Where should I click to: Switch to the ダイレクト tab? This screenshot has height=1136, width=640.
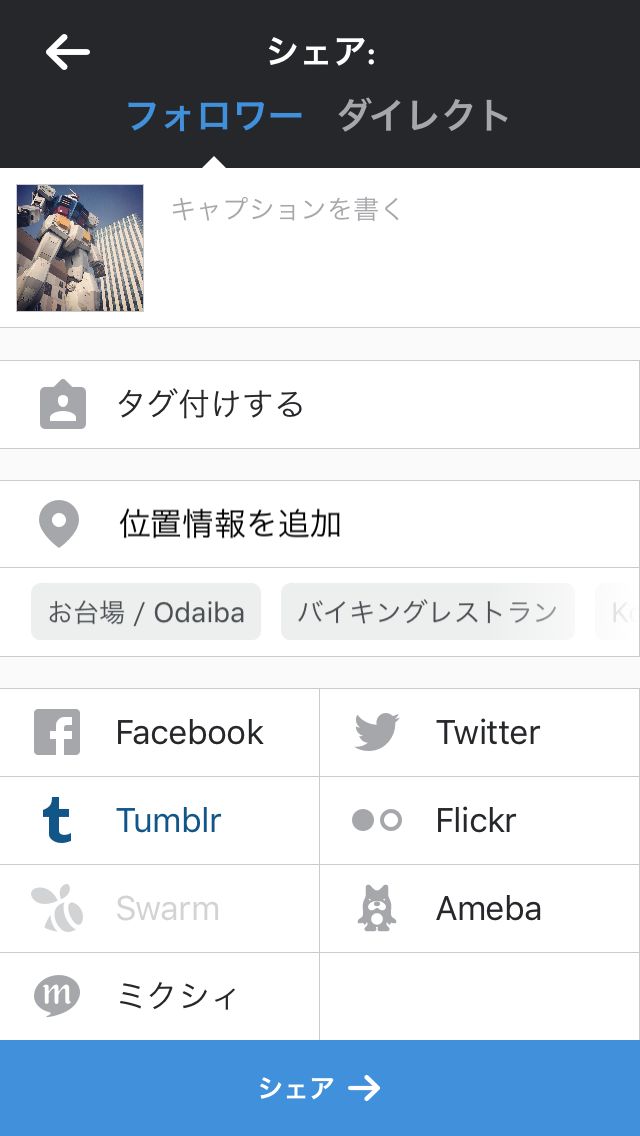(423, 115)
